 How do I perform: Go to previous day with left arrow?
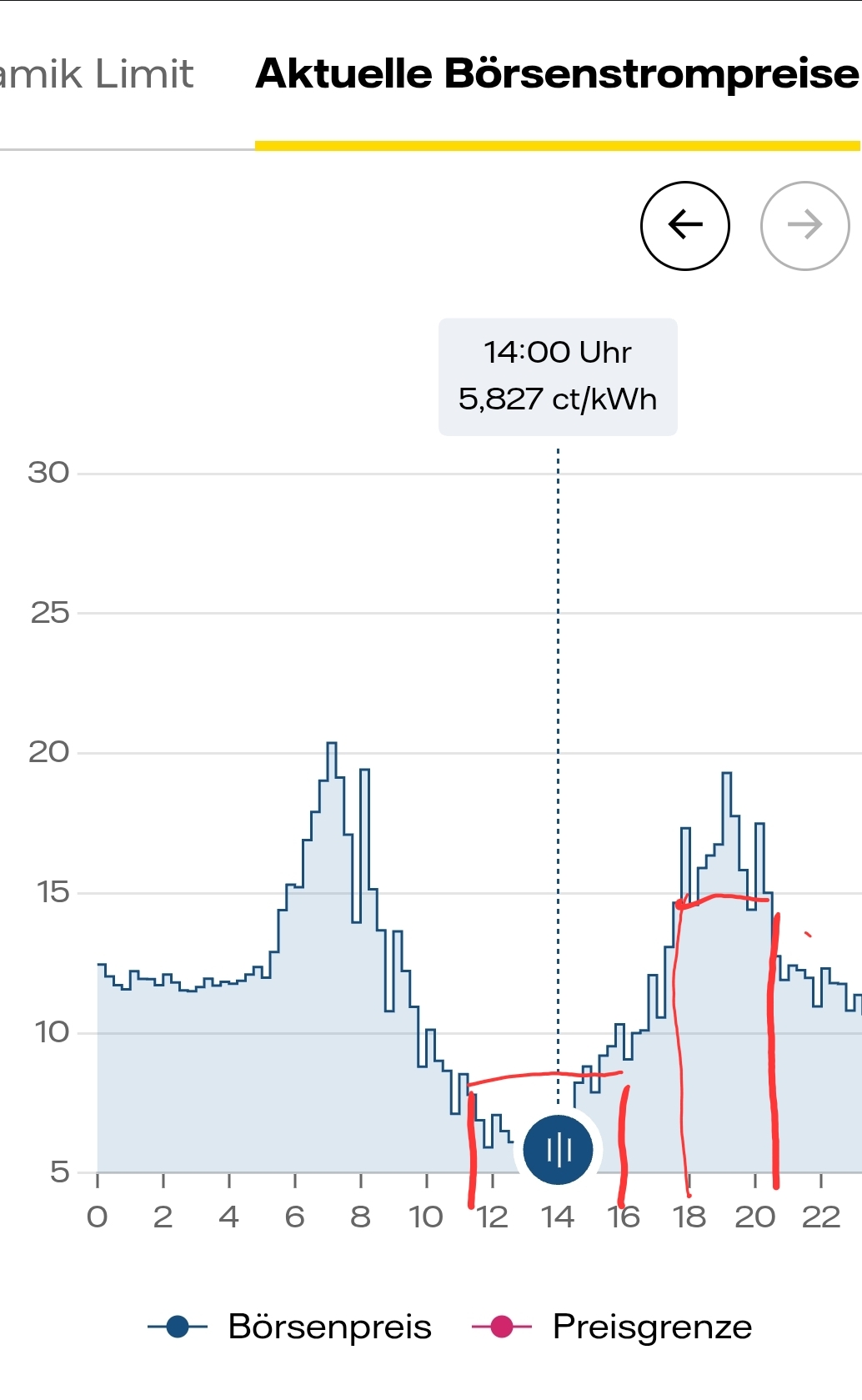[x=684, y=225]
